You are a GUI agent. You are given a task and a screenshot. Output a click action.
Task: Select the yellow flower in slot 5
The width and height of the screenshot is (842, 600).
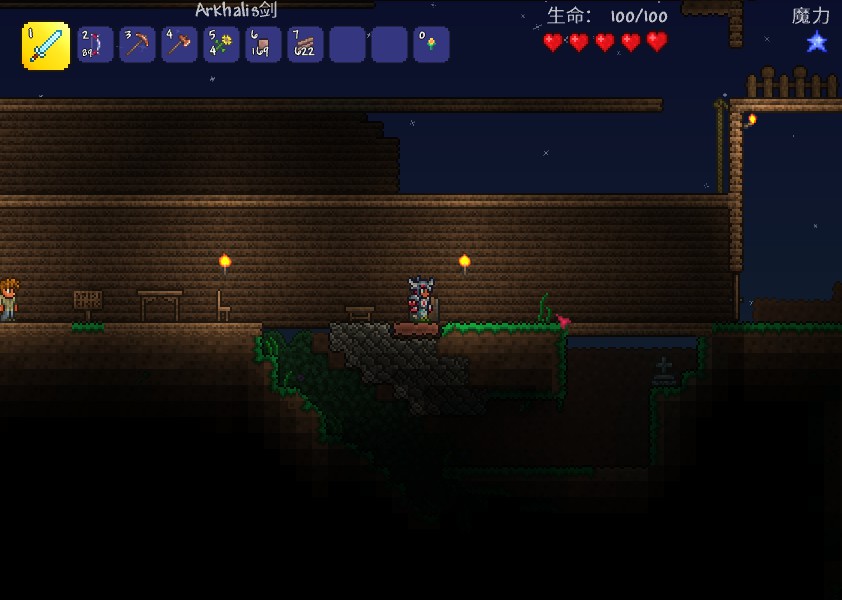pyautogui.click(x=222, y=45)
